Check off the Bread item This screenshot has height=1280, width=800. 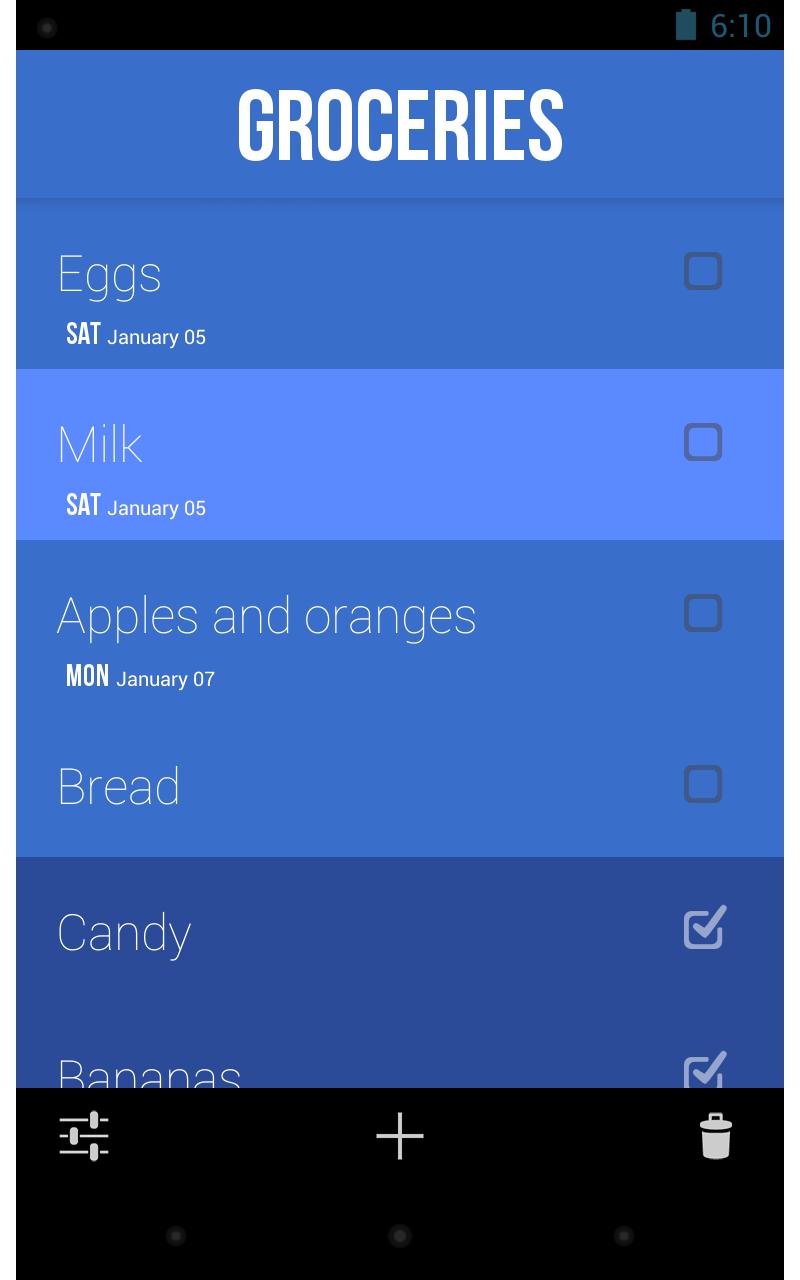(703, 784)
